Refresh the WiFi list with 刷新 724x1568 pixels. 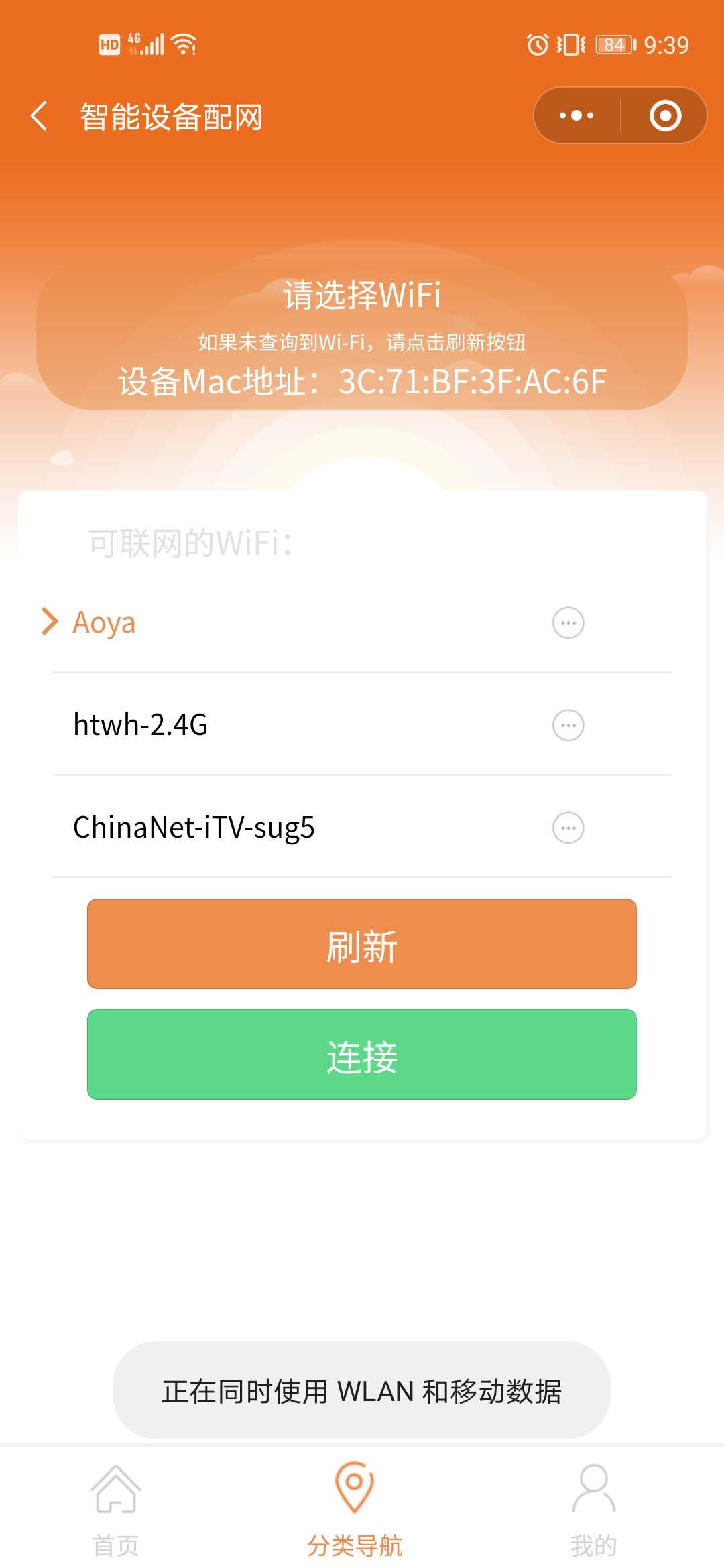coord(362,943)
